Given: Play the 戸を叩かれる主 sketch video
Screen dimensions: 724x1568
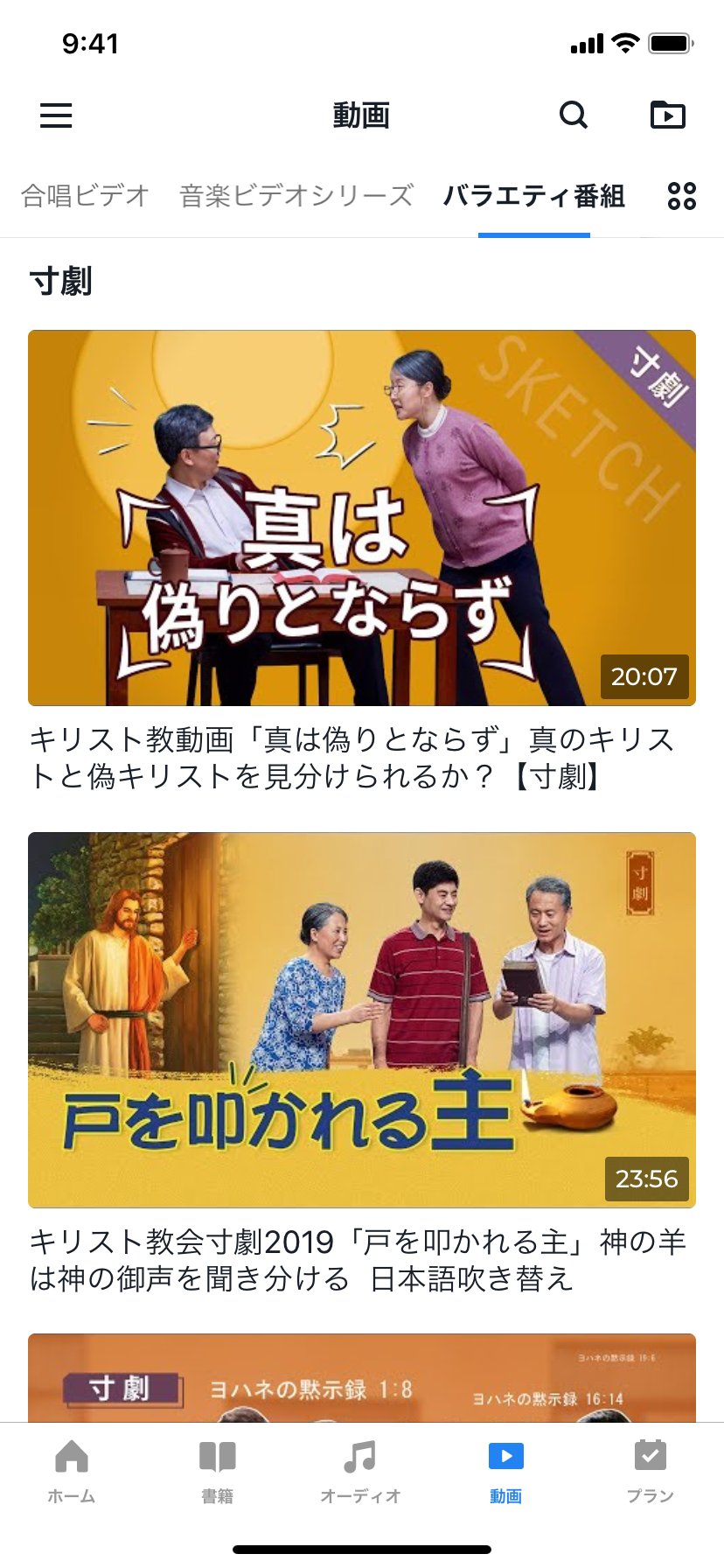Looking at the screenshot, I should tap(362, 1020).
